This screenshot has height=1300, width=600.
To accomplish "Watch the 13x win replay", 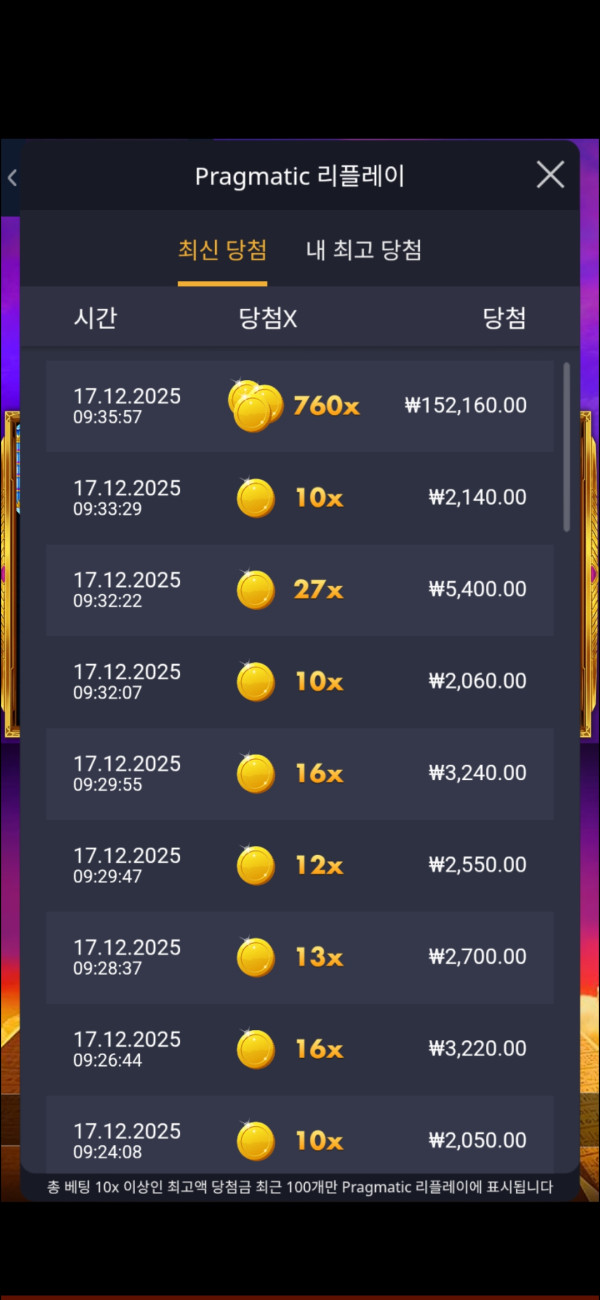I will pyautogui.click(x=300, y=957).
